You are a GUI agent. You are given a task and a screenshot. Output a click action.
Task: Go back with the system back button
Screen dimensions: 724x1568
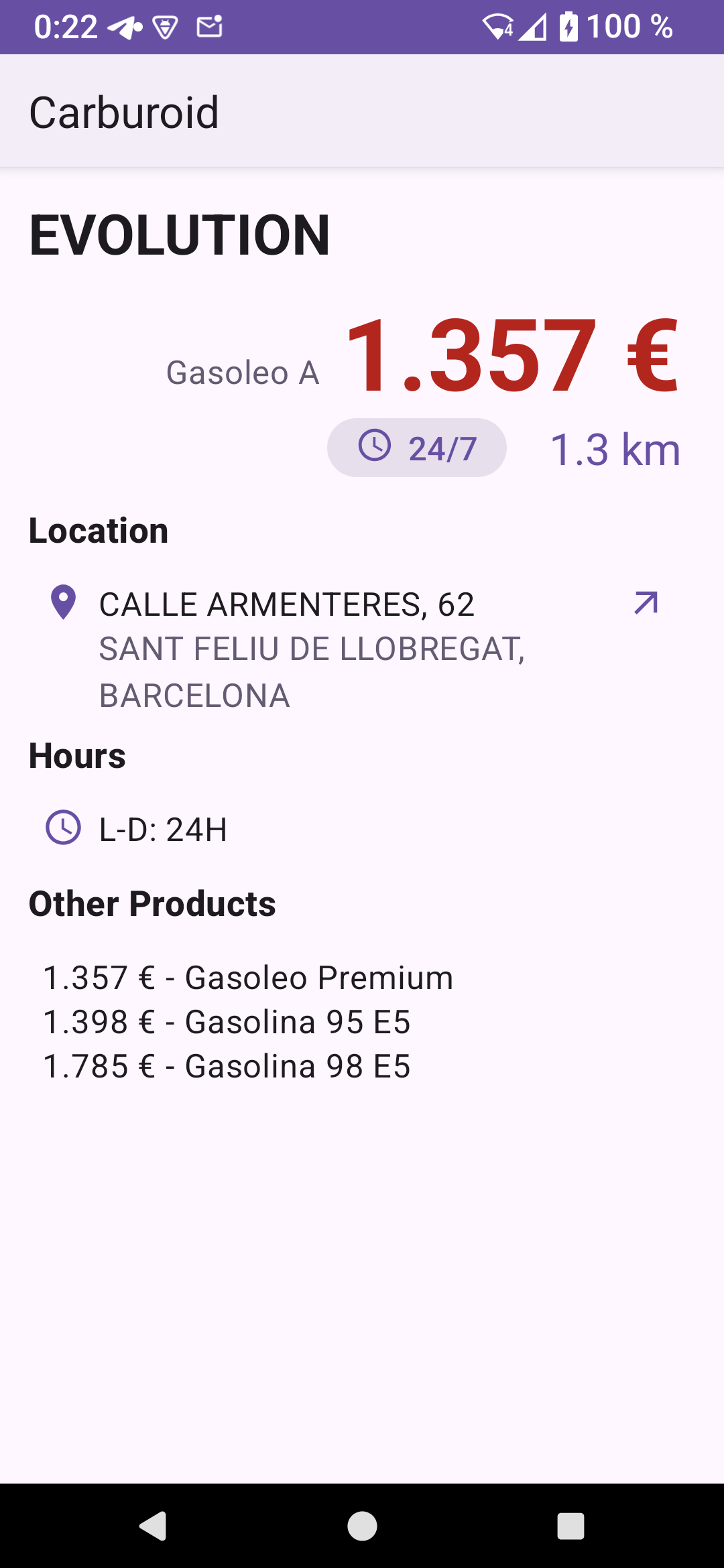point(154,1526)
